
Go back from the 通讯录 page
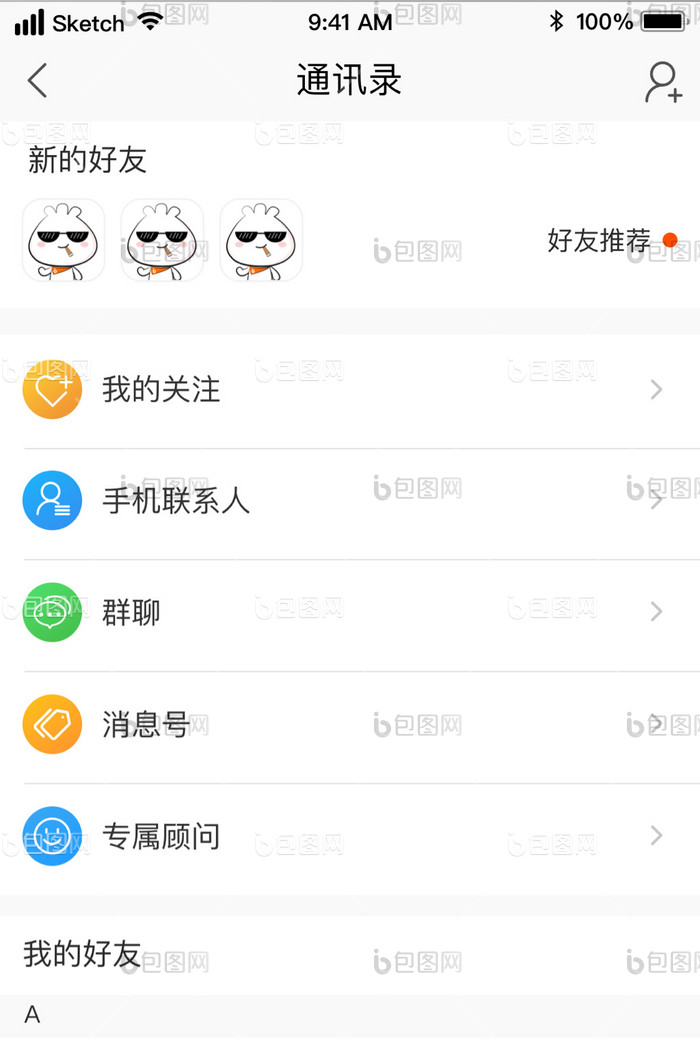coord(37,81)
